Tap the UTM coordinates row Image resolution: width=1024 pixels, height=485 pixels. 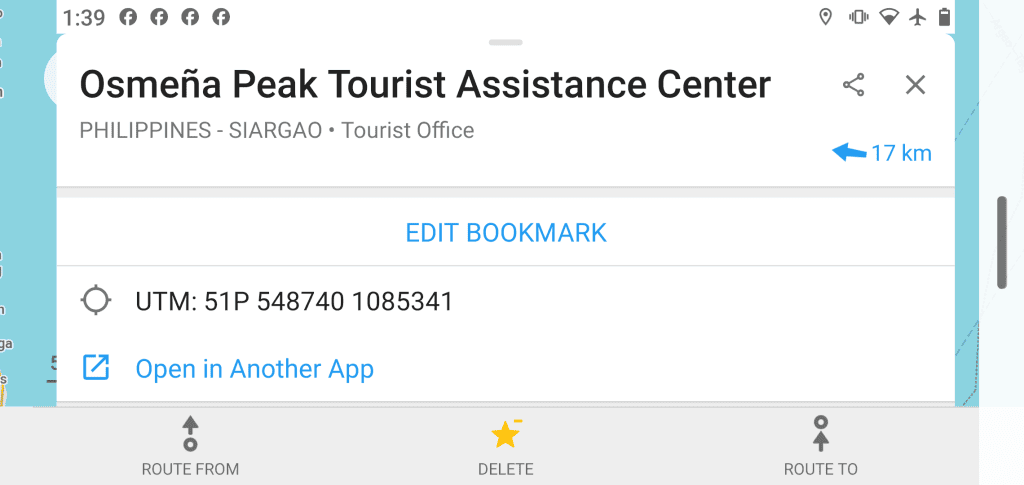coord(294,301)
